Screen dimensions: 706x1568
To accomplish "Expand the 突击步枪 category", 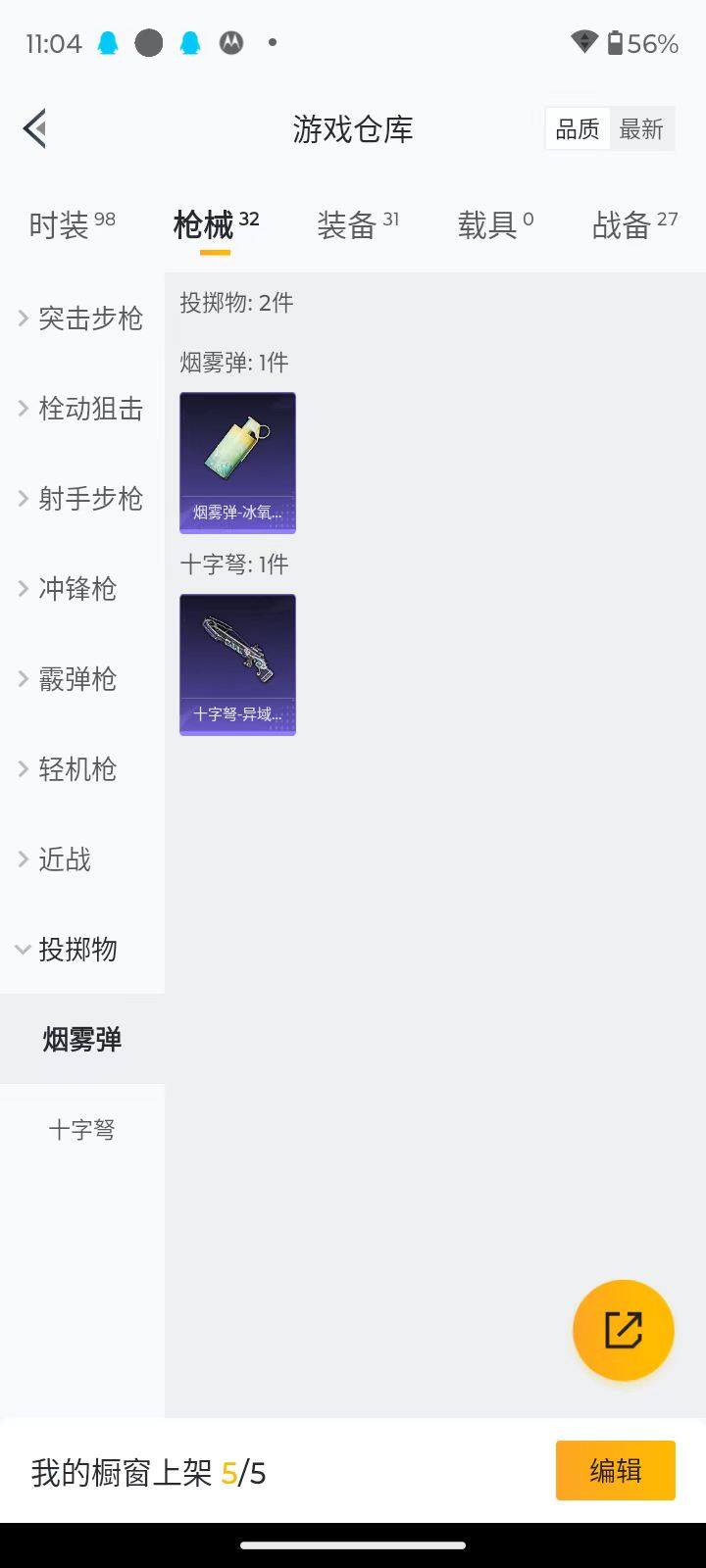I will pyautogui.click(x=82, y=318).
